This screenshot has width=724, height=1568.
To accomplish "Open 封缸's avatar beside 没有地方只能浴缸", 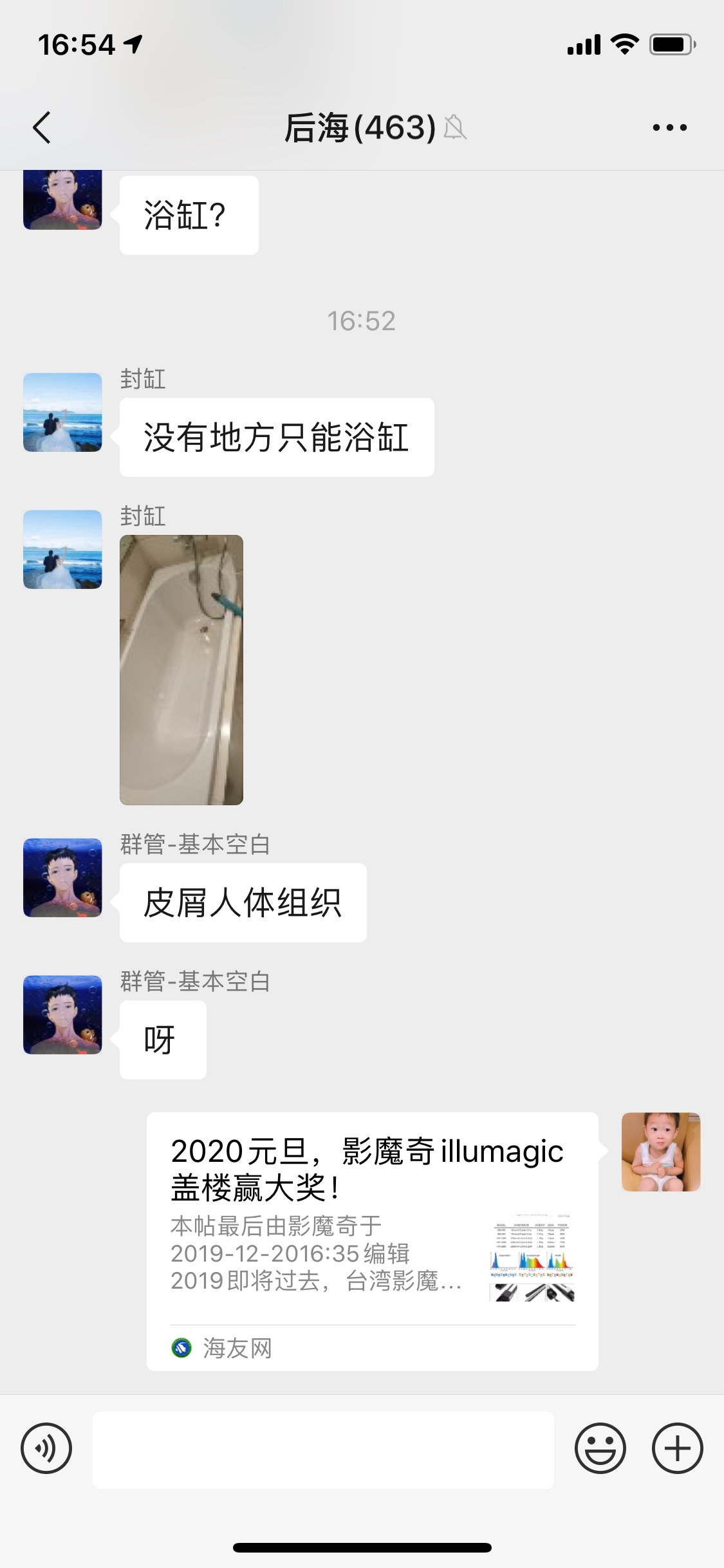I will pyautogui.click(x=62, y=413).
